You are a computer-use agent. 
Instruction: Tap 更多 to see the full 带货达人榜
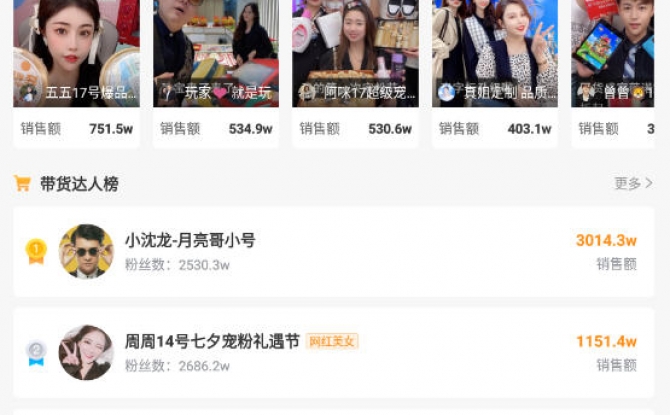633,184
